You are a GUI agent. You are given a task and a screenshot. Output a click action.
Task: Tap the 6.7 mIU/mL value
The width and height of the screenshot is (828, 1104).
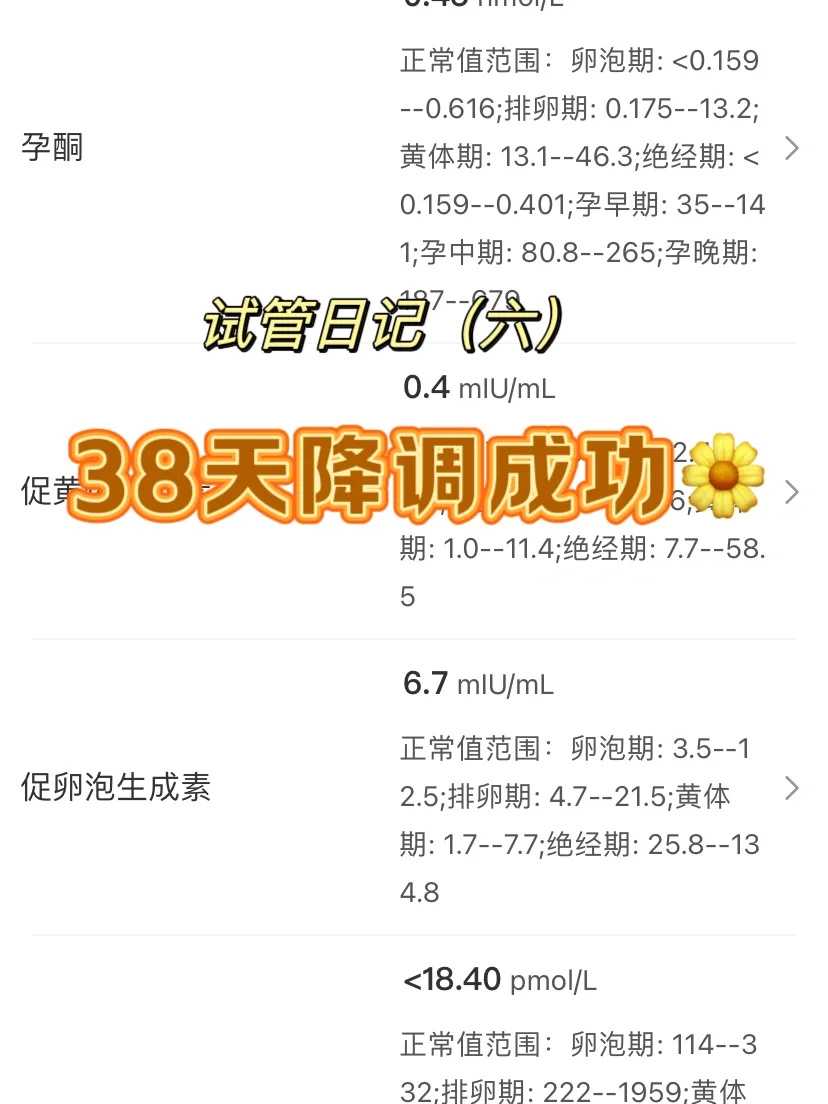tap(424, 684)
